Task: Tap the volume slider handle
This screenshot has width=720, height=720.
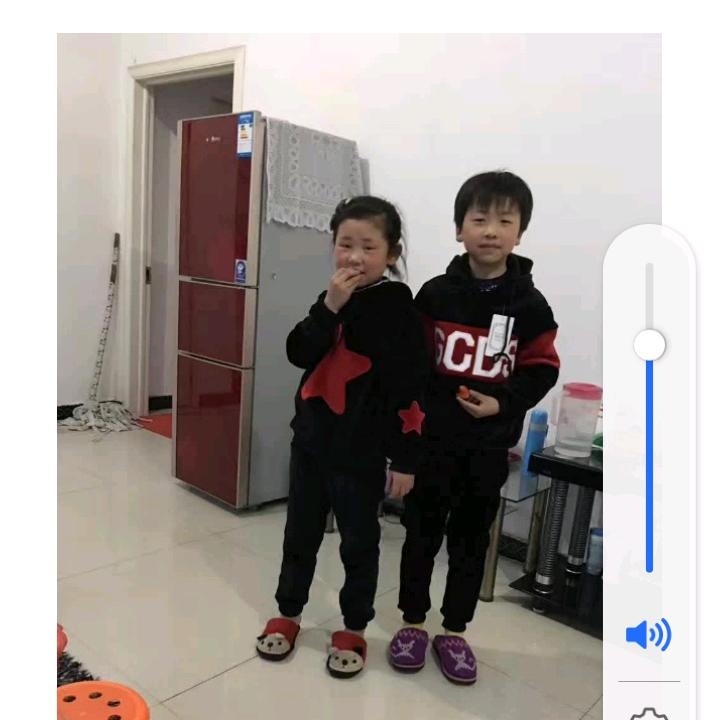Action: 649,345
